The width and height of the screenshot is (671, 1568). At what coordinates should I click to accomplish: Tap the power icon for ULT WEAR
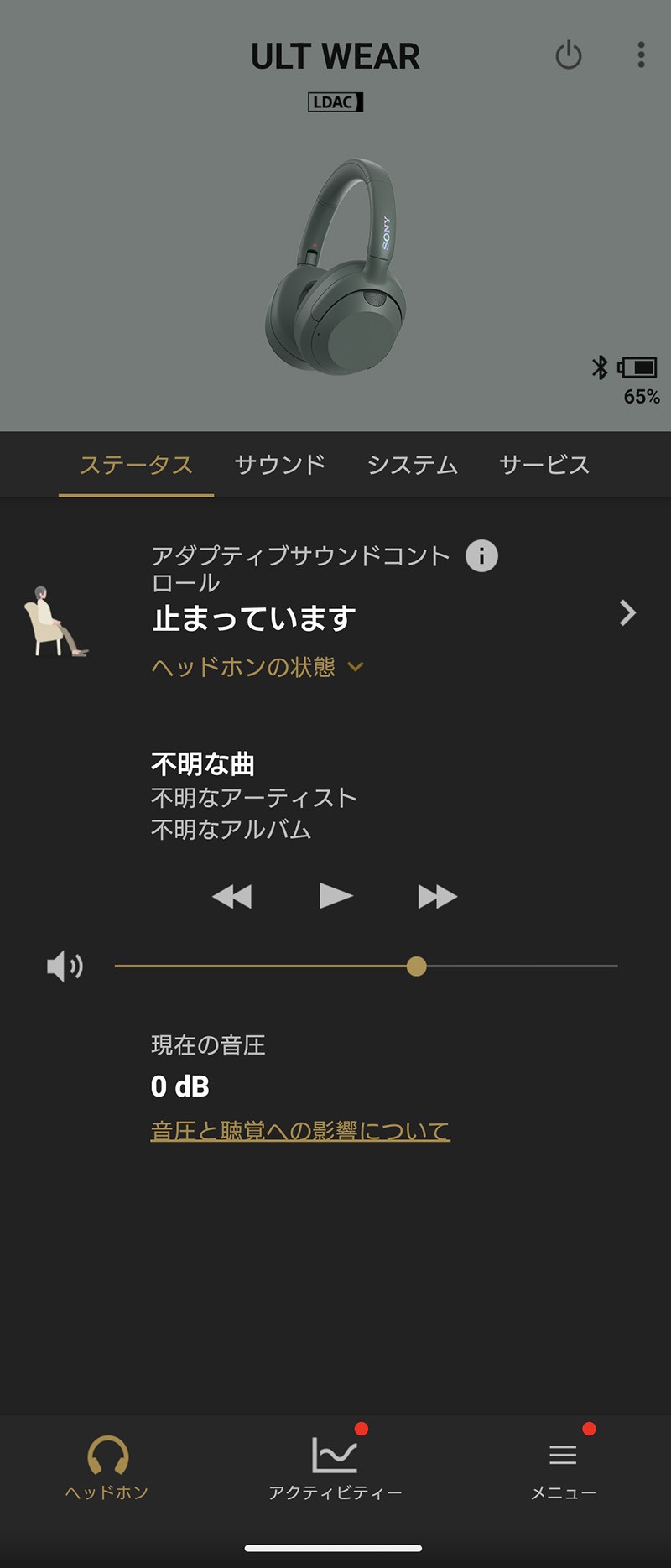pos(569,55)
